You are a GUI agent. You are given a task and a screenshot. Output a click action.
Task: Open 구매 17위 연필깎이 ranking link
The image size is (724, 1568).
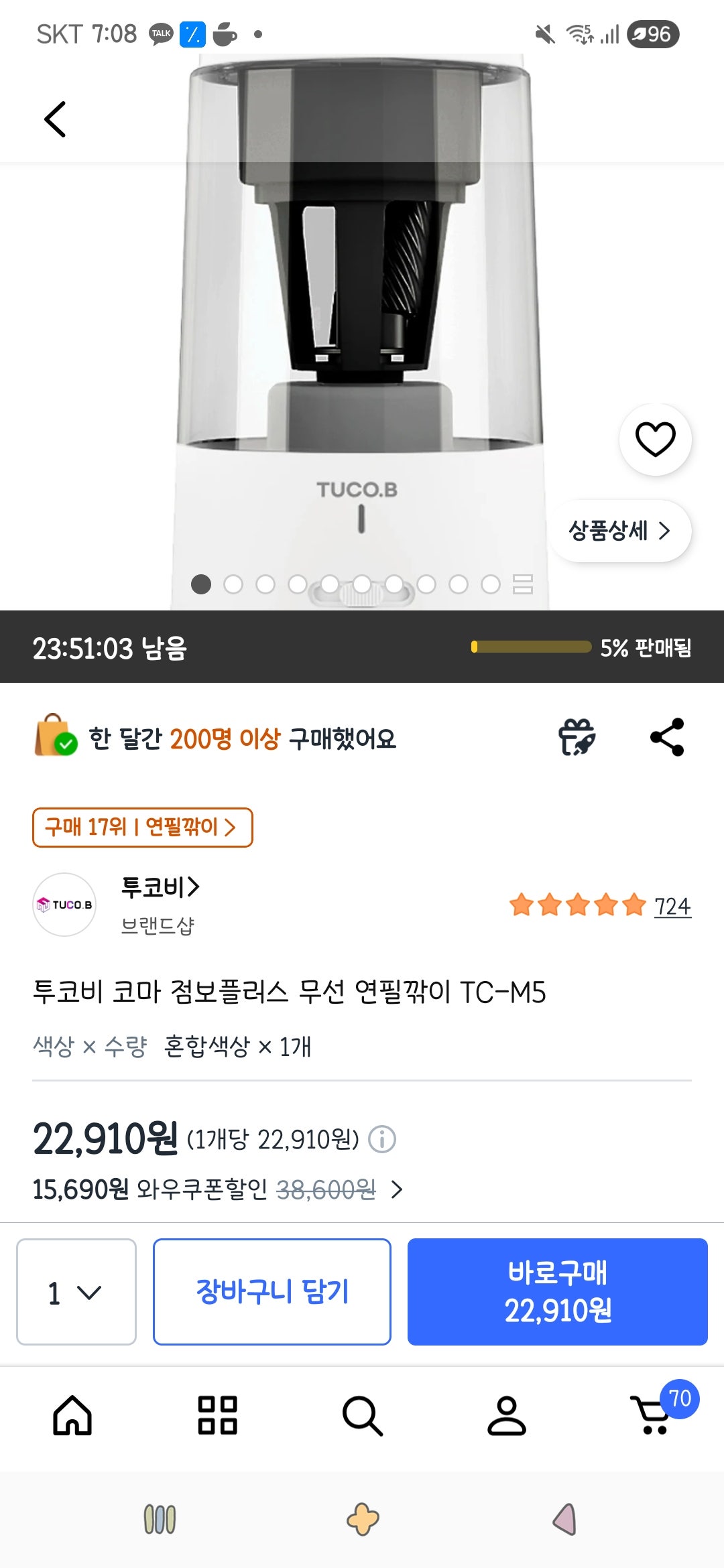point(143,828)
